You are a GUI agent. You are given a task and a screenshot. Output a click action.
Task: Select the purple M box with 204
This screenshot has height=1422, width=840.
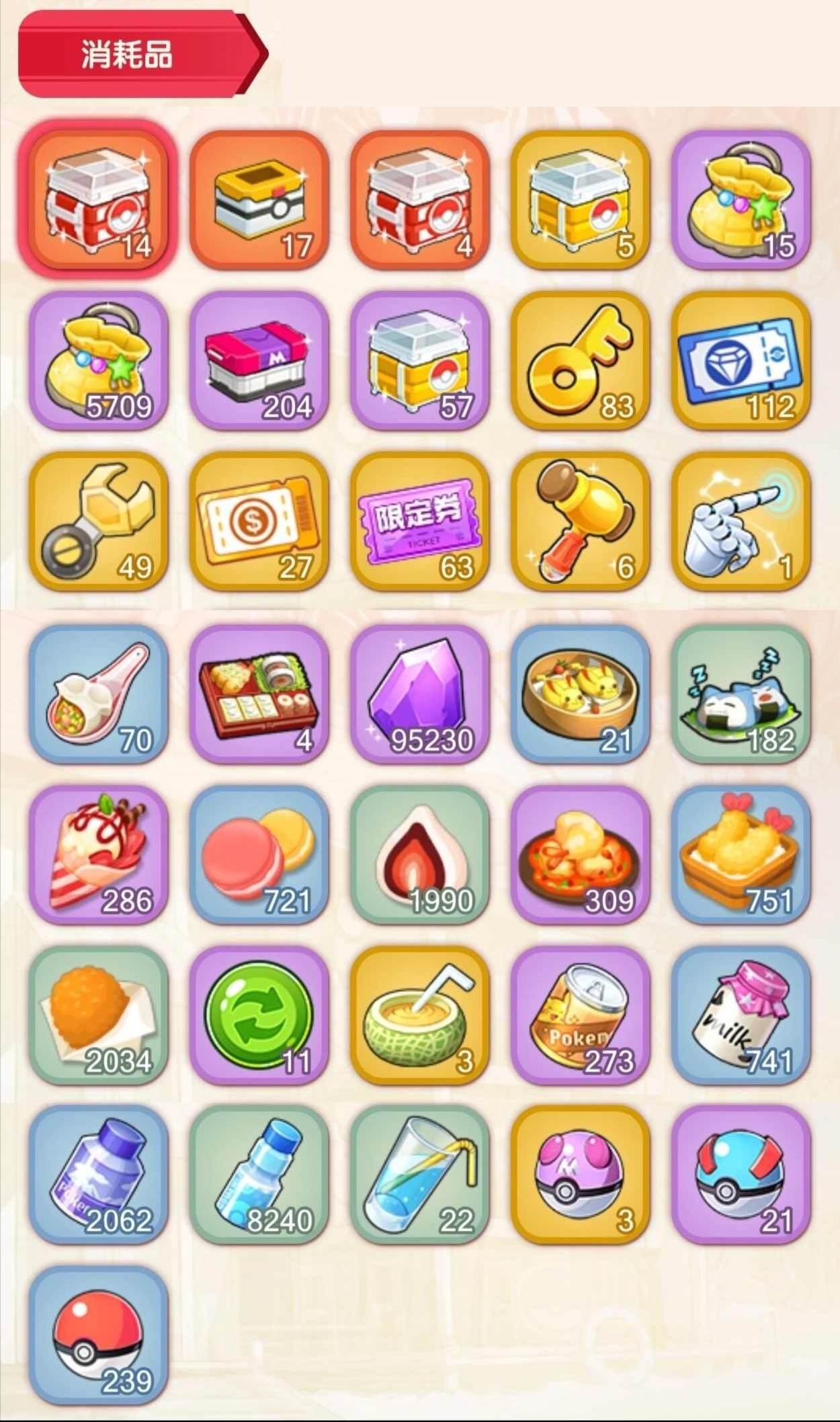(x=259, y=361)
